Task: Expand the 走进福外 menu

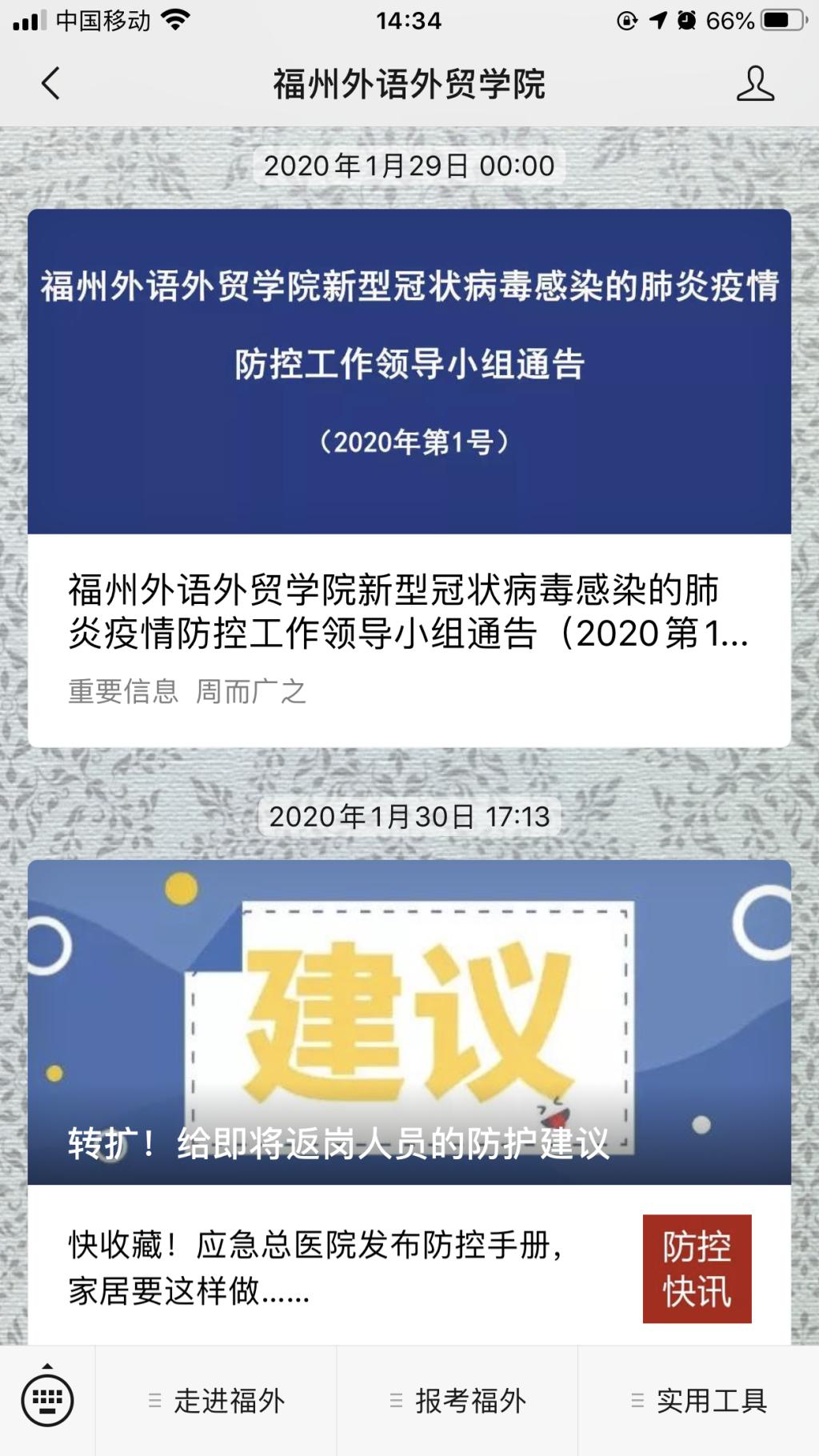Action: click(x=216, y=1401)
